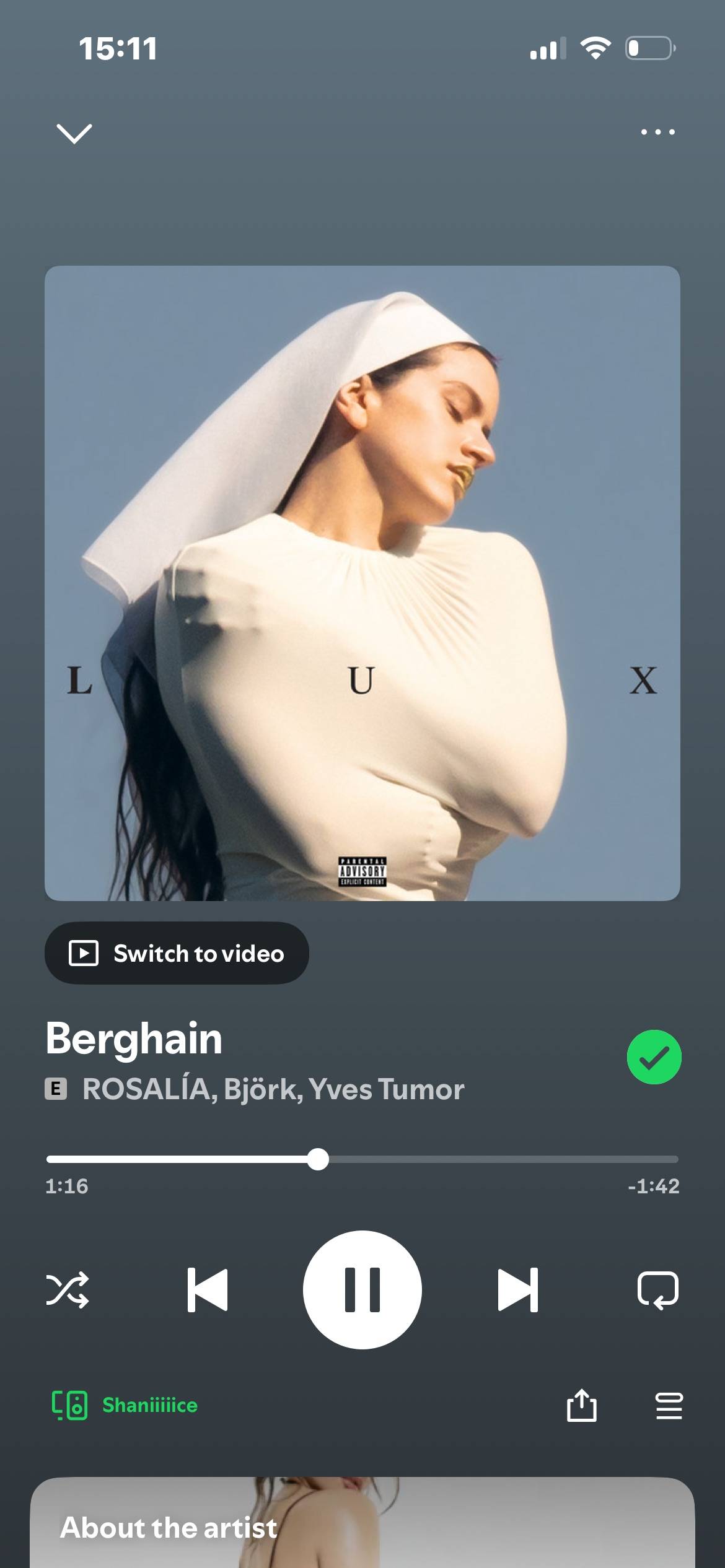The width and height of the screenshot is (725, 1568).
Task: Share the Berghain track
Action: [x=581, y=1405]
